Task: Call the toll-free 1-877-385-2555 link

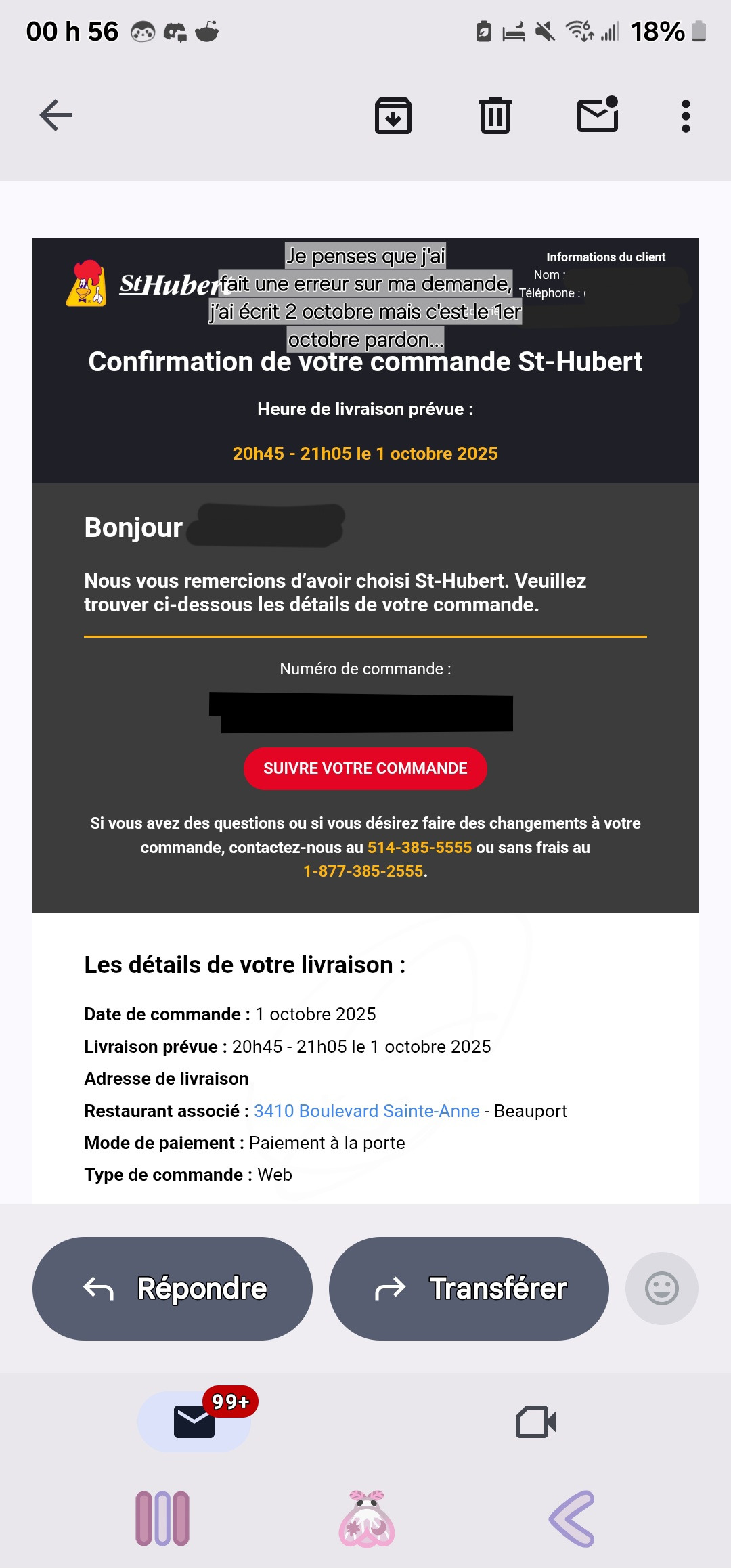Action: [363, 871]
